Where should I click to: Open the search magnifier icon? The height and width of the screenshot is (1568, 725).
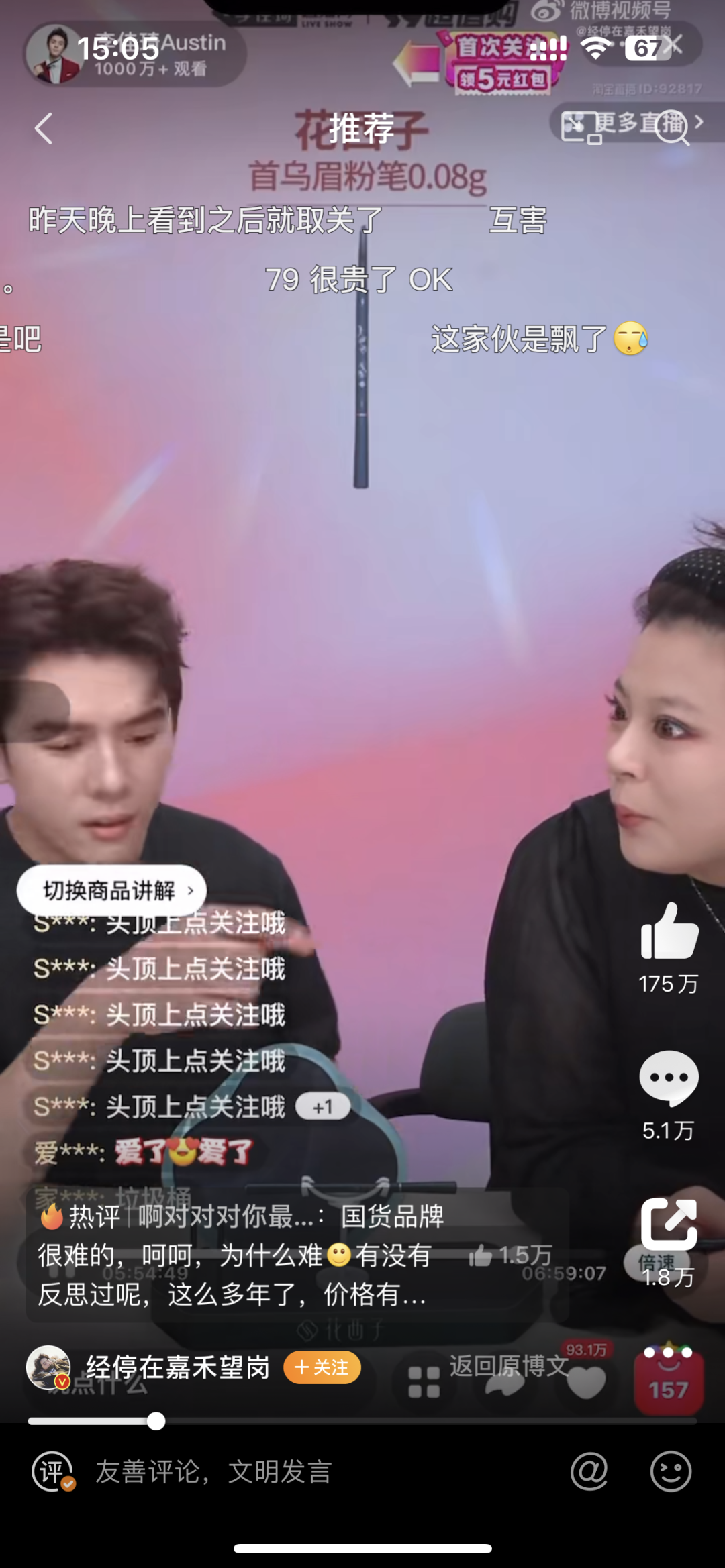pyautogui.click(x=672, y=127)
